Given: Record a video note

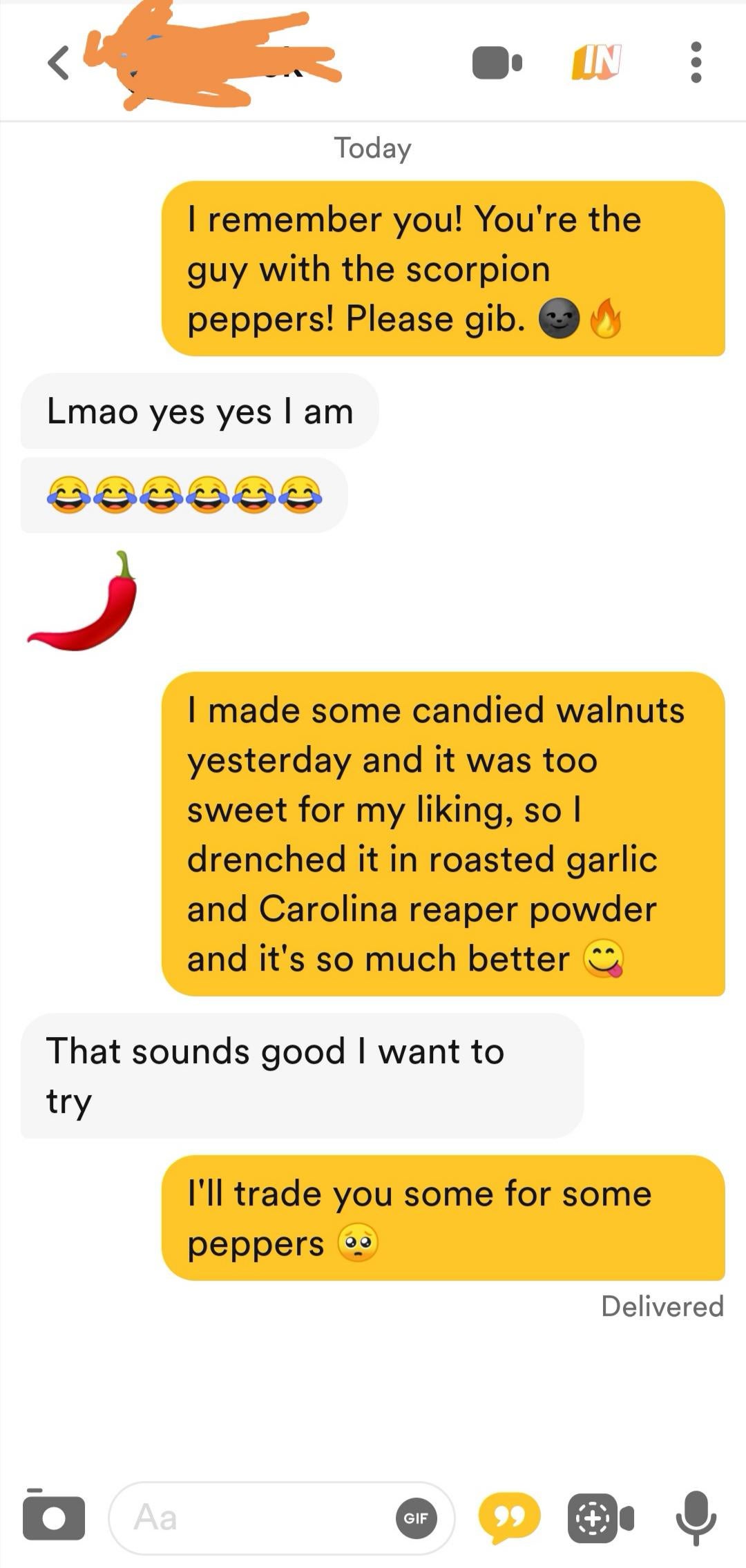Looking at the screenshot, I should pyautogui.click(x=600, y=1518).
